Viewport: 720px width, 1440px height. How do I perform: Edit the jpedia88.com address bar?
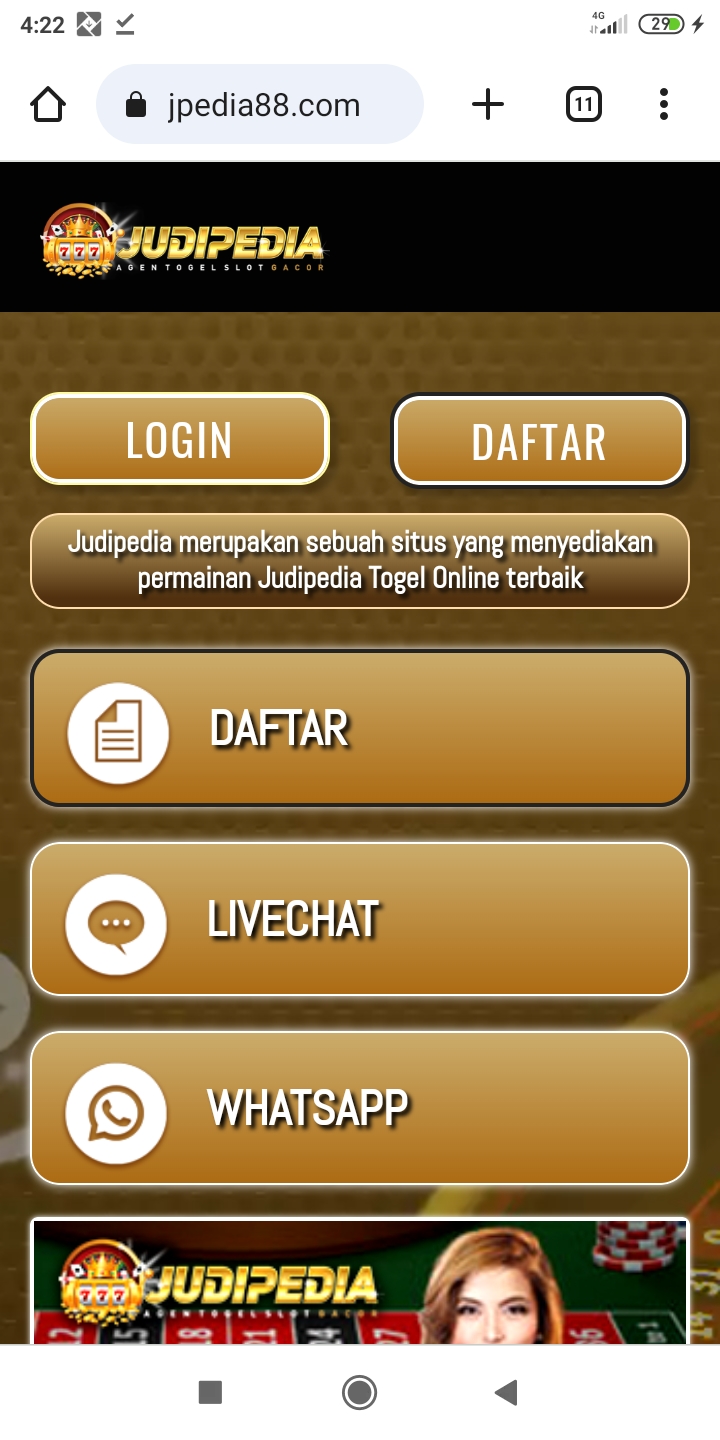[259, 104]
